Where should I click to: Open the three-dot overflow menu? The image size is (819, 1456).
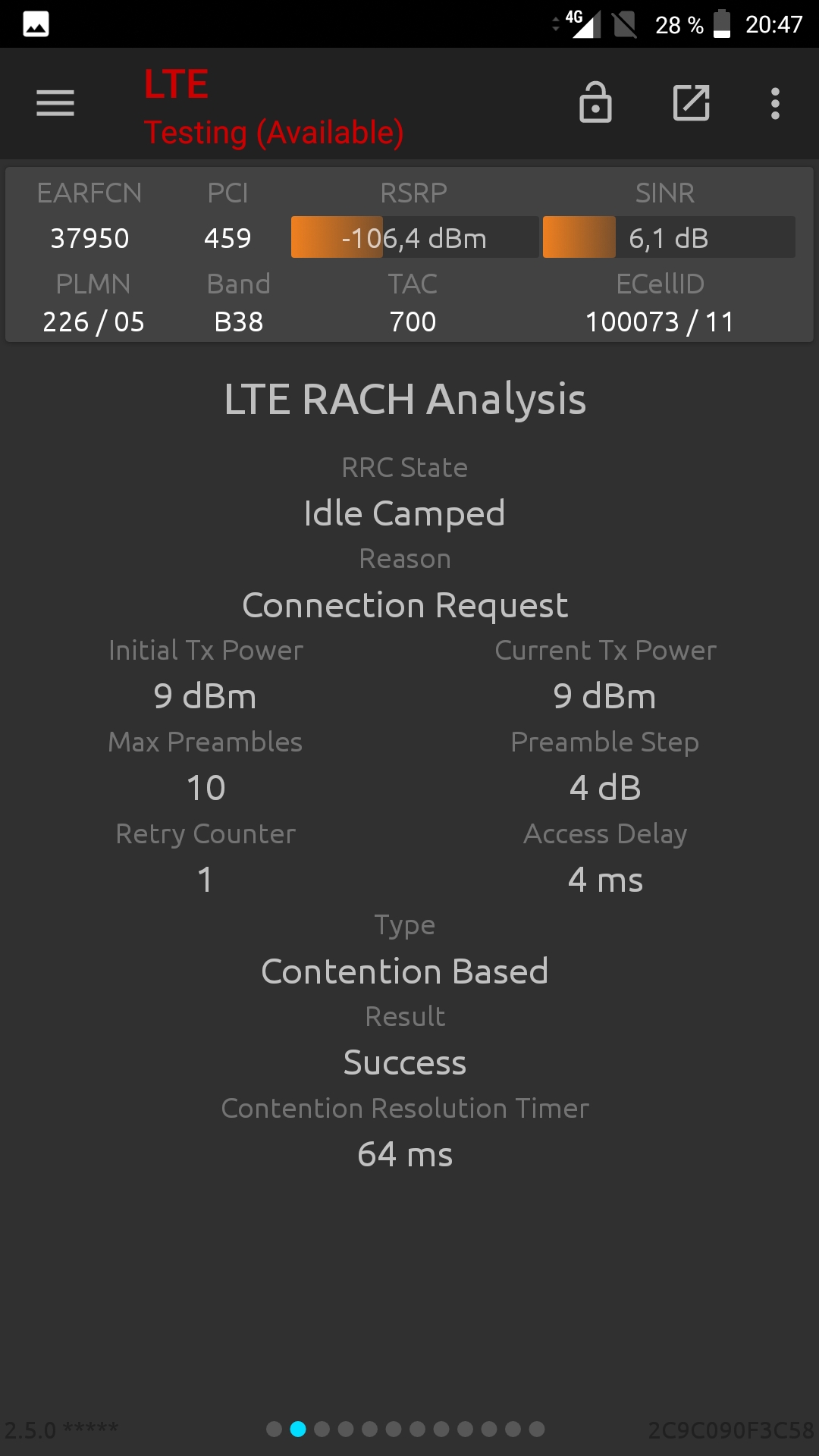[775, 103]
